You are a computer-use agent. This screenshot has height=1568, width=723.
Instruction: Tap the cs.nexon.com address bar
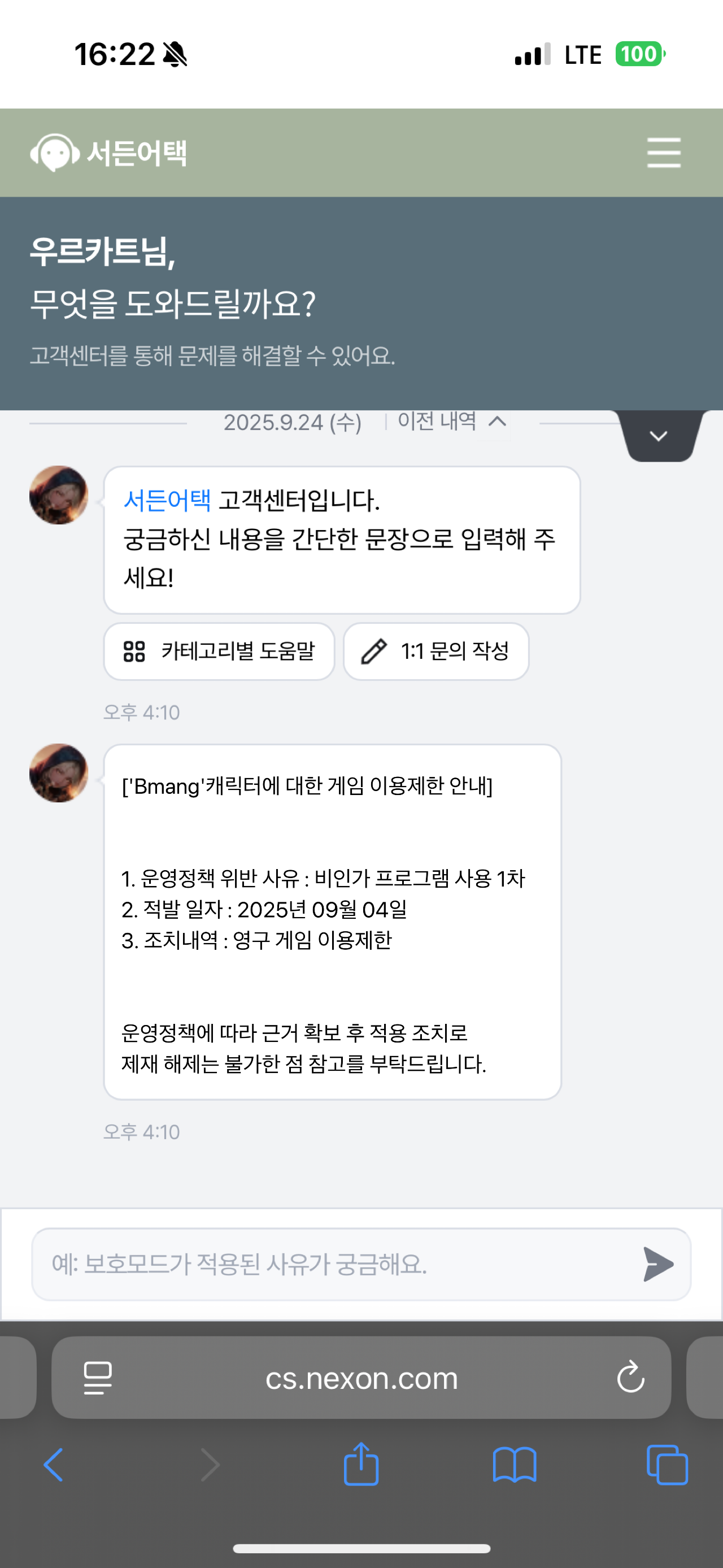point(361,1378)
